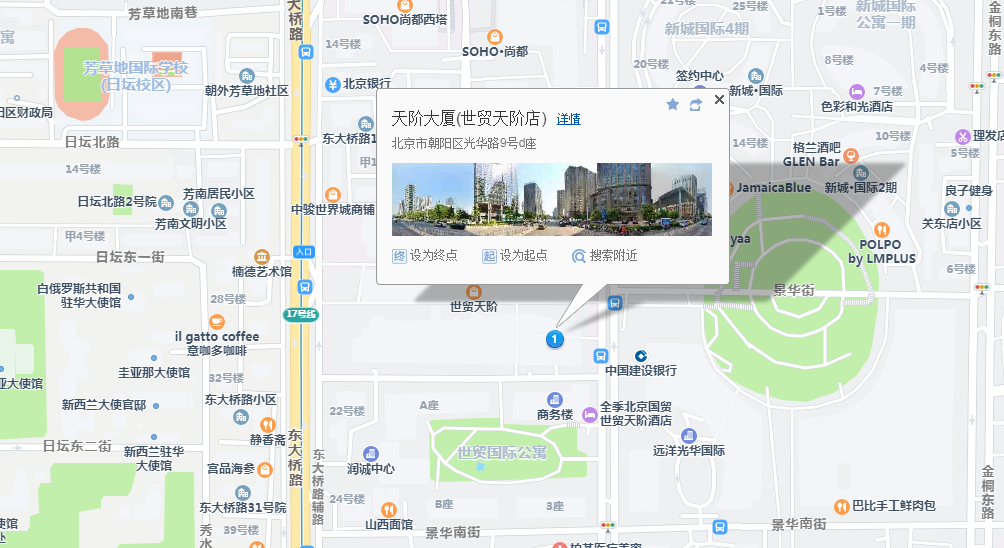The image size is (1004, 548).
Task: Favorite this place with the star icon
Action: pyautogui.click(x=672, y=104)
